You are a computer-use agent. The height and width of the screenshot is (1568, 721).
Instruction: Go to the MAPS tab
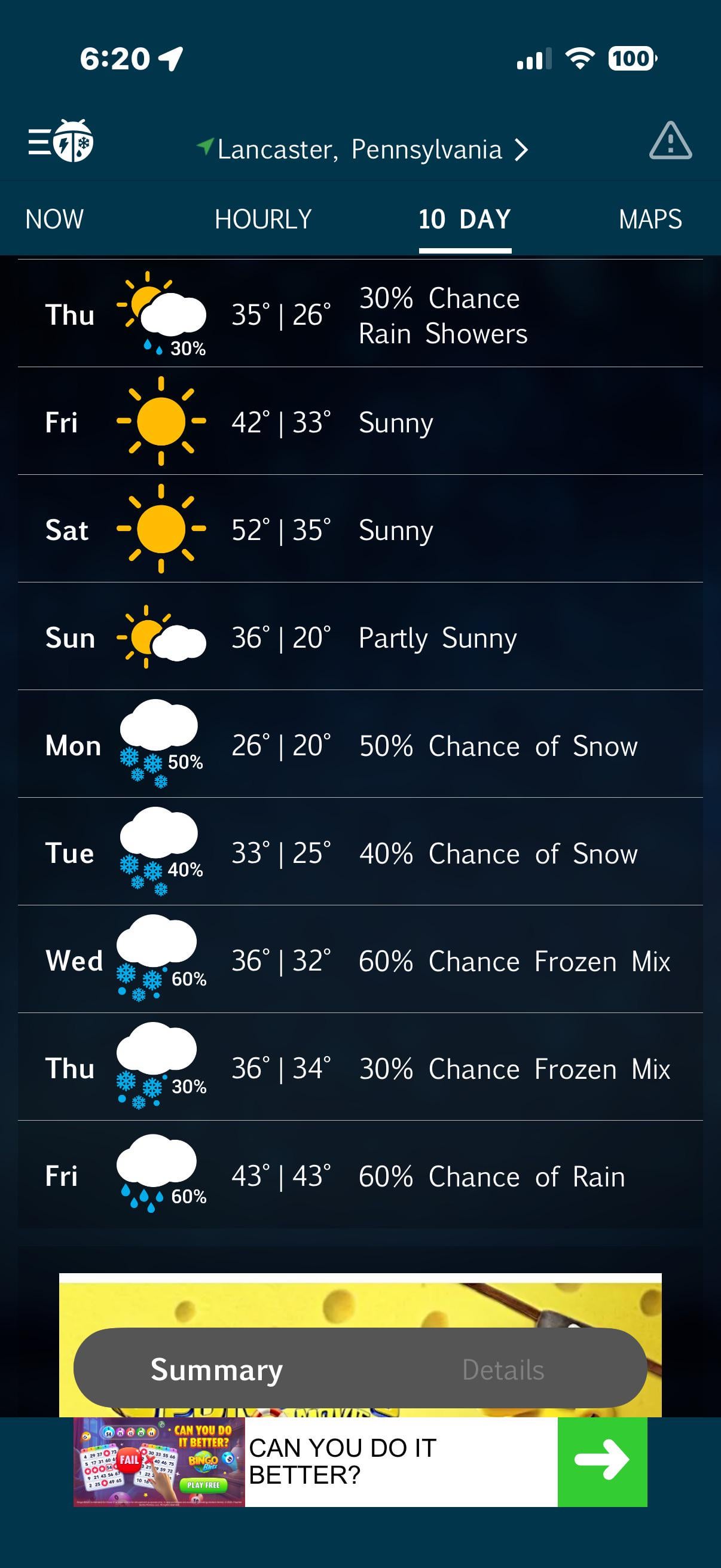pos(650,219)
